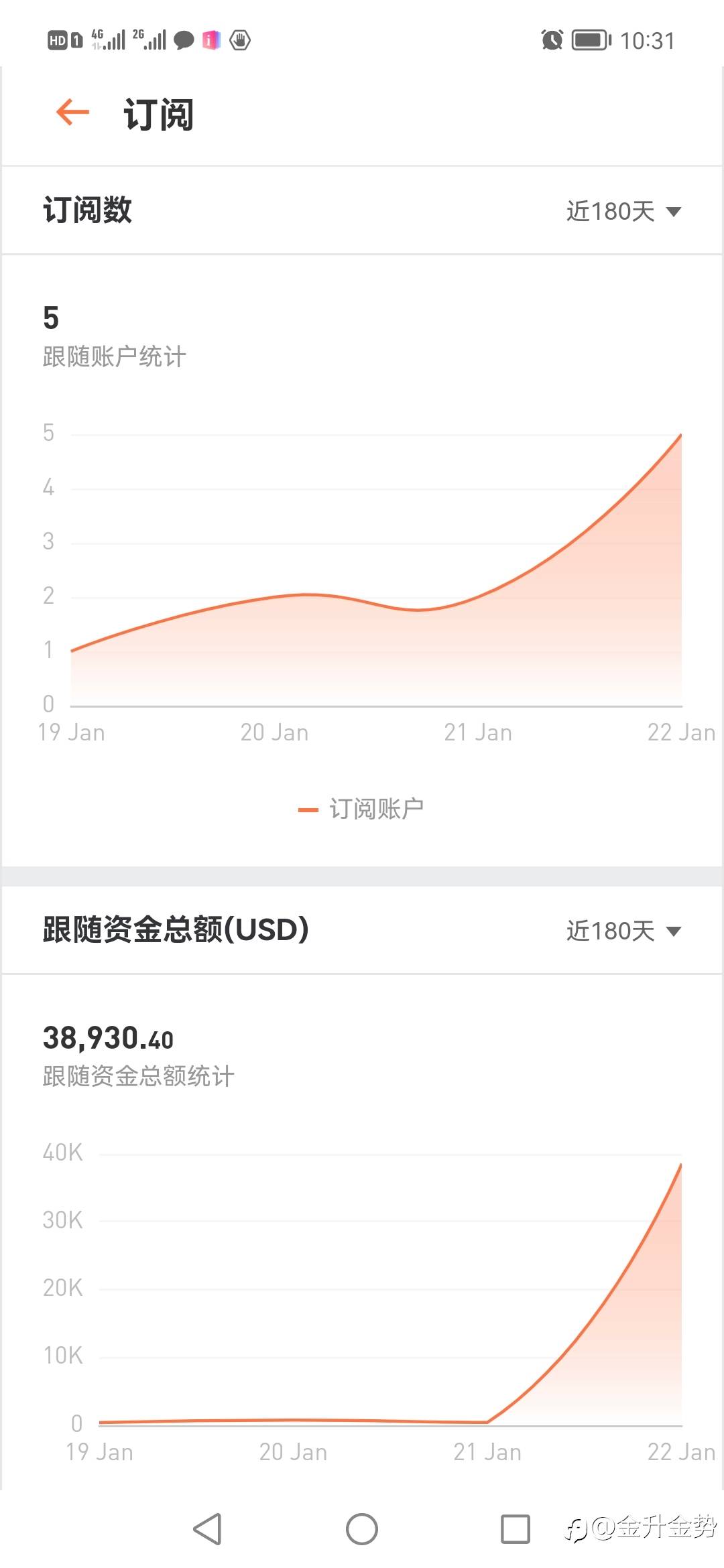This screenshot has width=724, height=1568.
Task: Go back using the orange arrow
Action: (73, 112)
